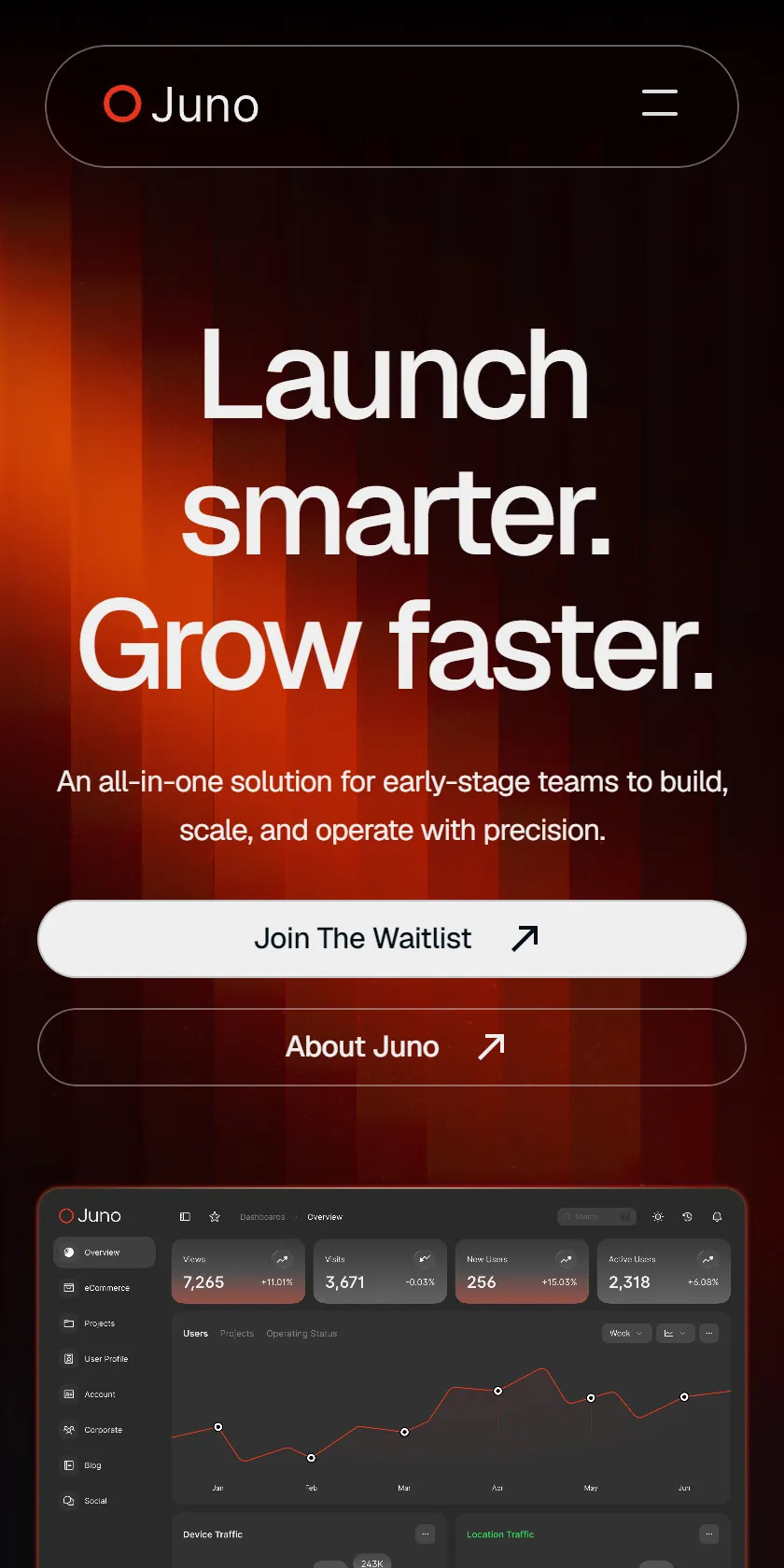Open the About Juno page

click(392, 1047)
